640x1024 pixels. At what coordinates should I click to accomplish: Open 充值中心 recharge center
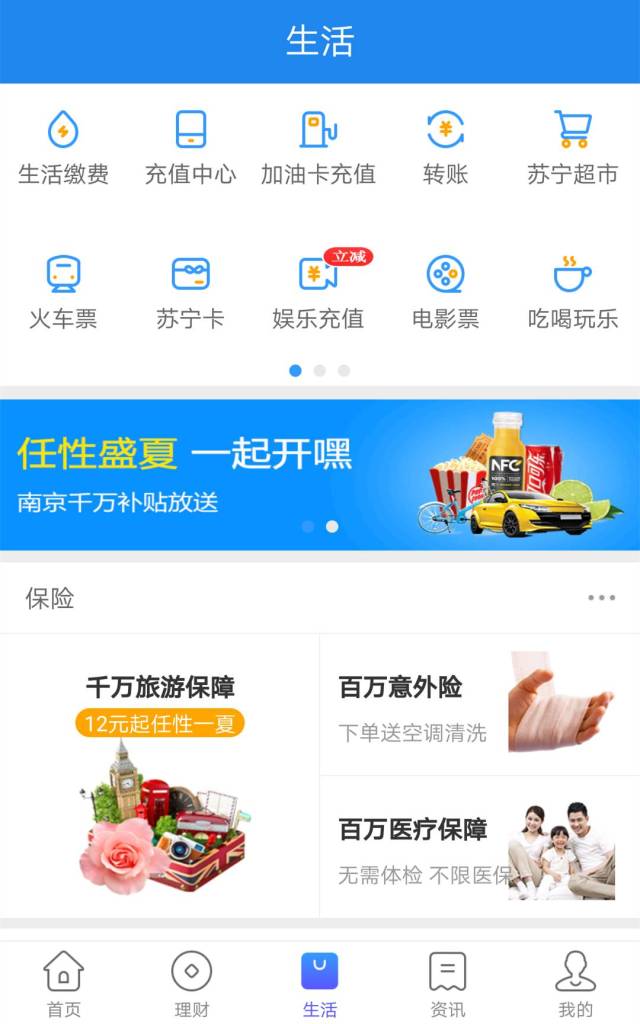(191, 148)
